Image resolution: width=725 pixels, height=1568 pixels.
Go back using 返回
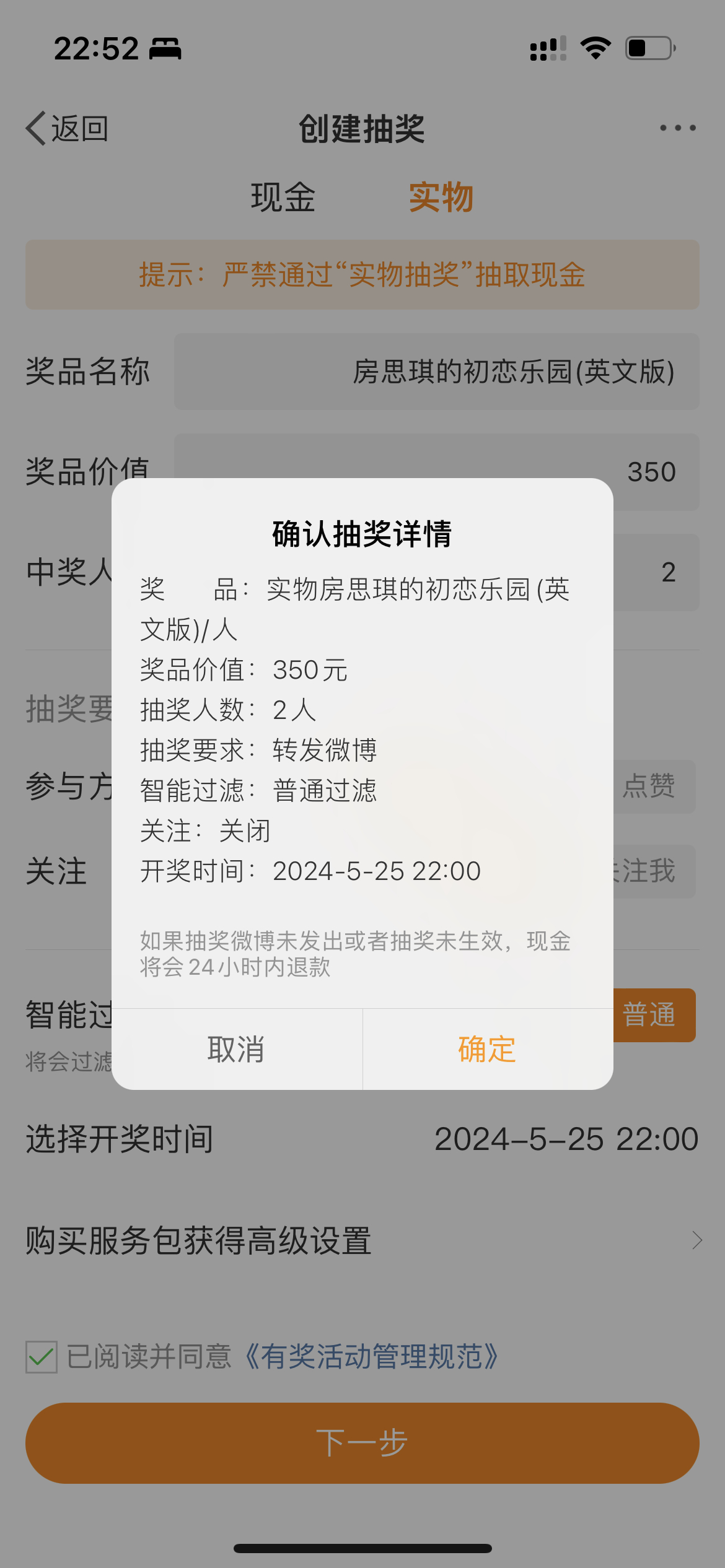point(67,129)
